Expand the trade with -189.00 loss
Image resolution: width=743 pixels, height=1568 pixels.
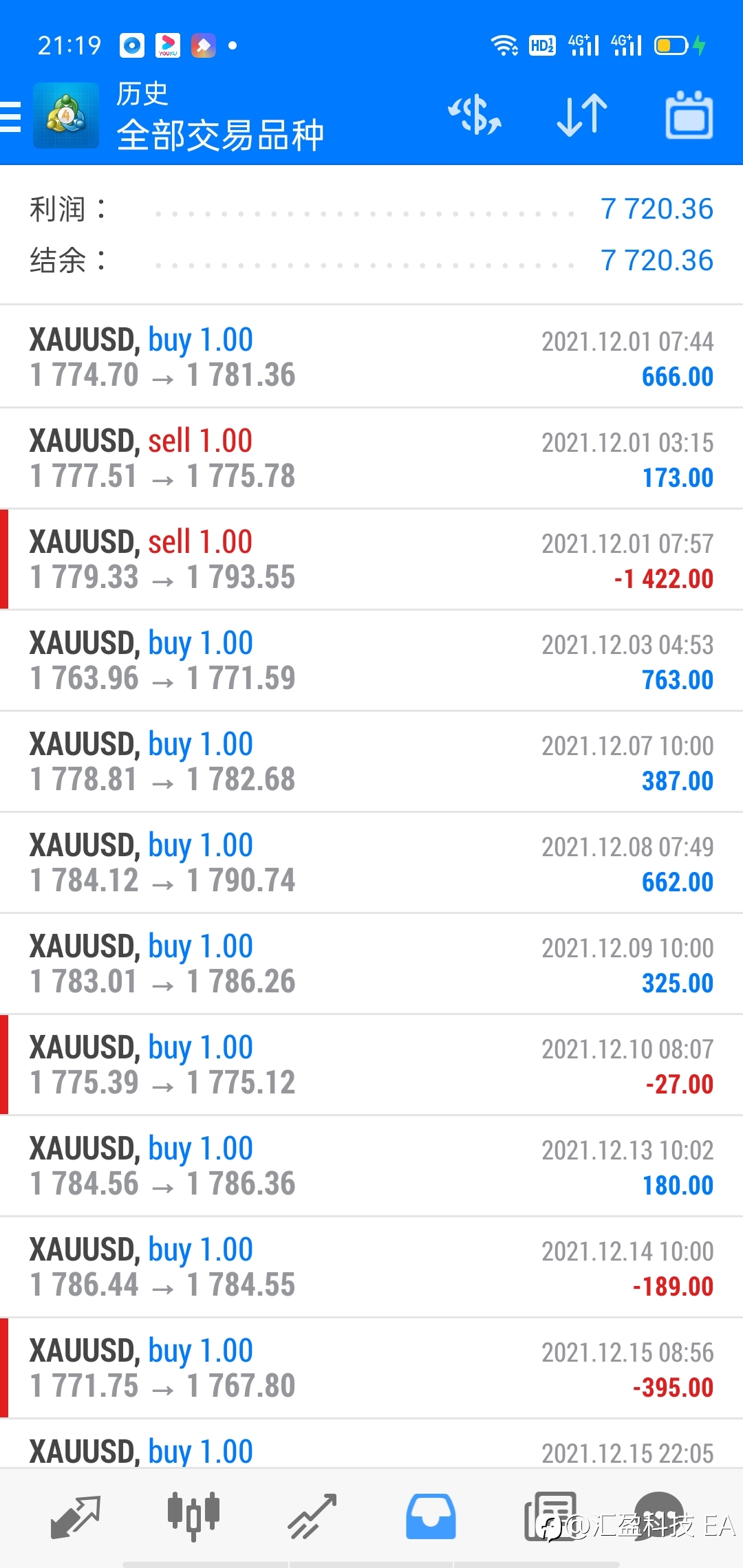click(x=371, y=1267)
